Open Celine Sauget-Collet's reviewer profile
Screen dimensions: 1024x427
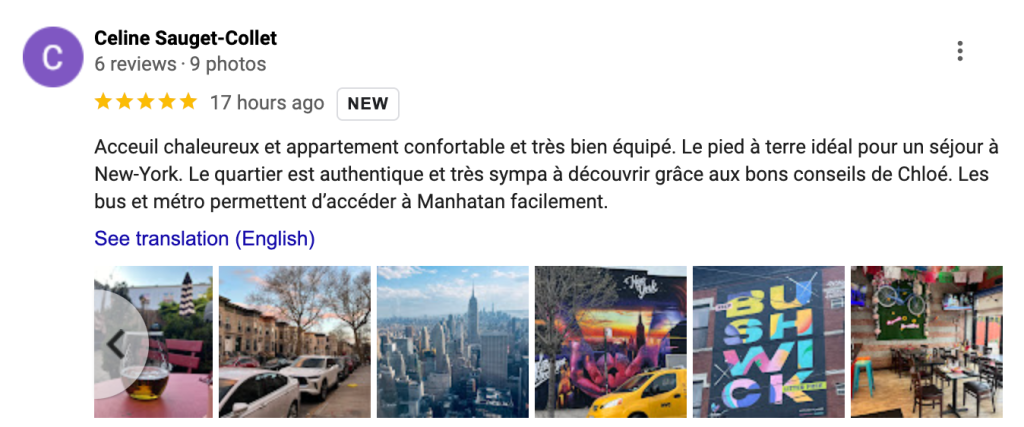185,38
